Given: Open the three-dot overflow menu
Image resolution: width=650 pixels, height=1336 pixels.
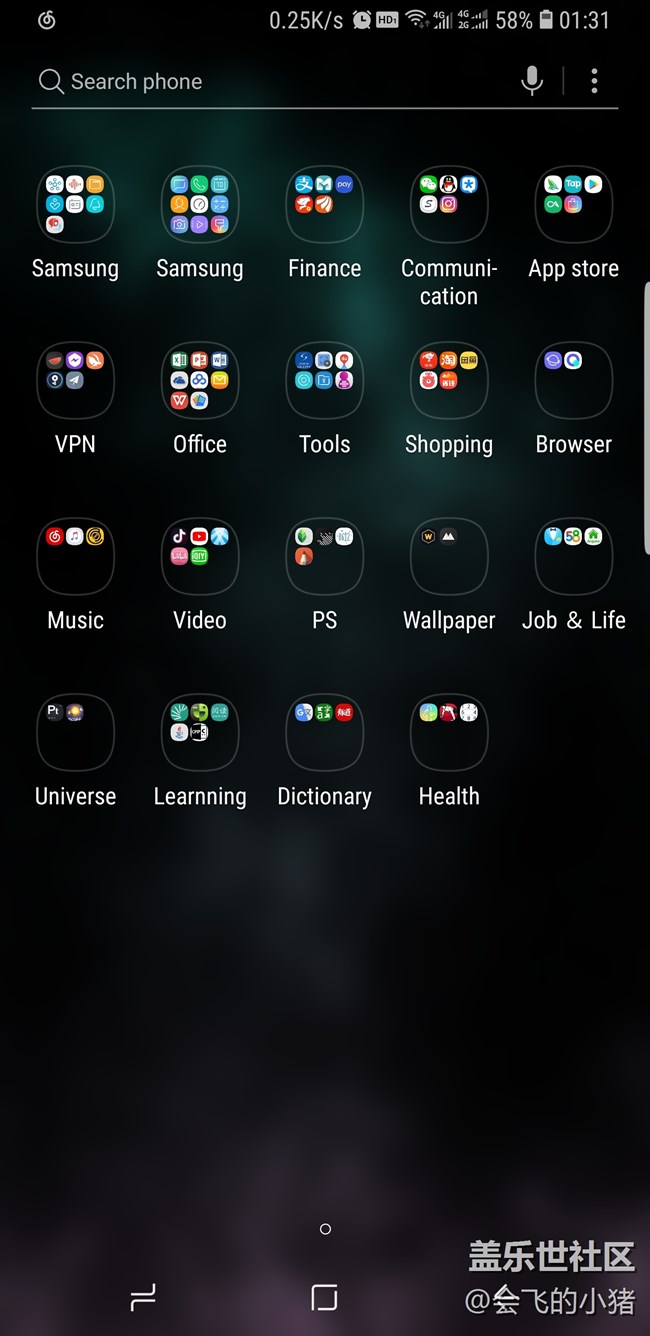Looking at the screenshot, I should pos(594,81).
